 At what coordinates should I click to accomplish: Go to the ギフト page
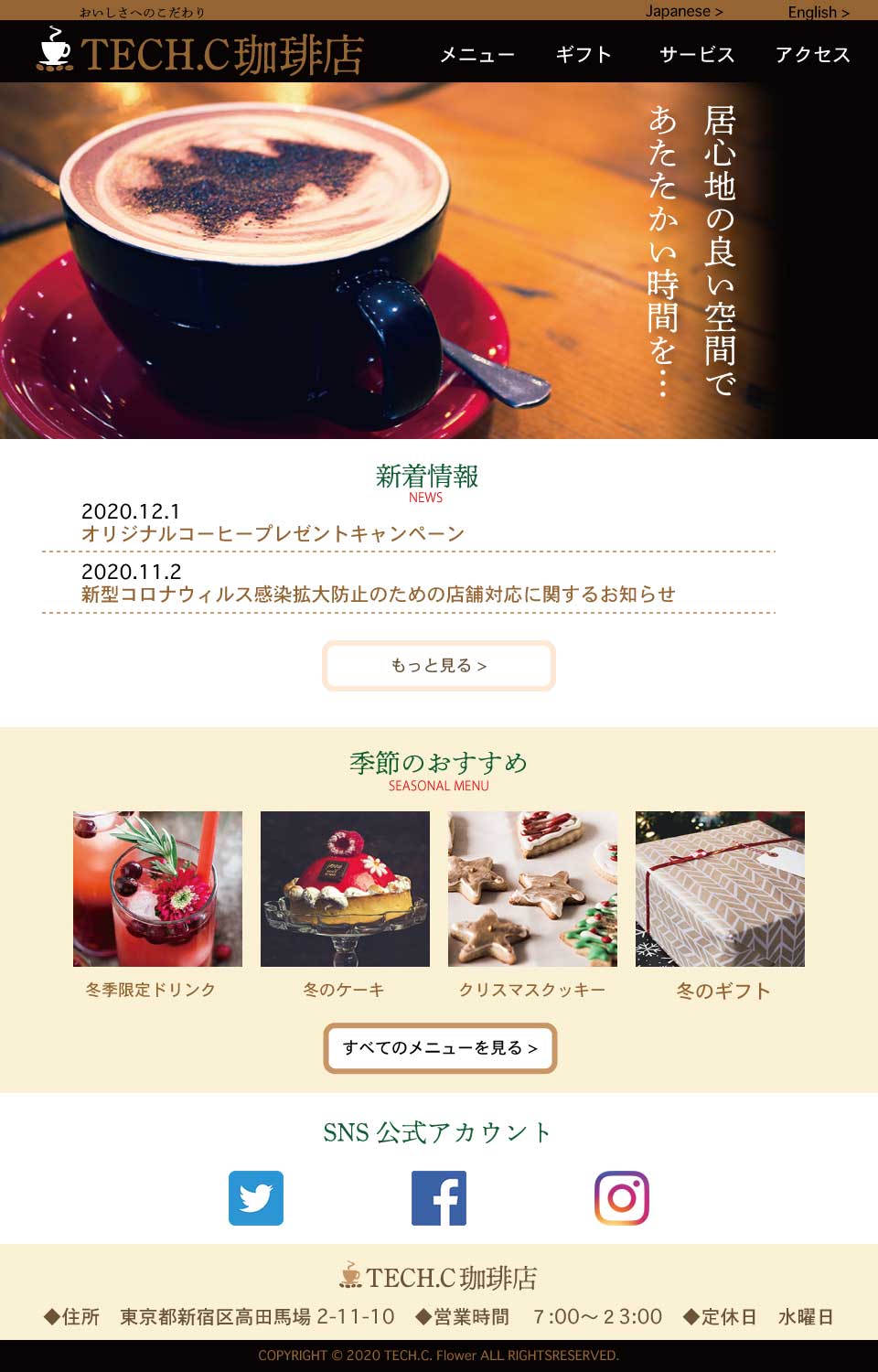click(x=584, y=55)
